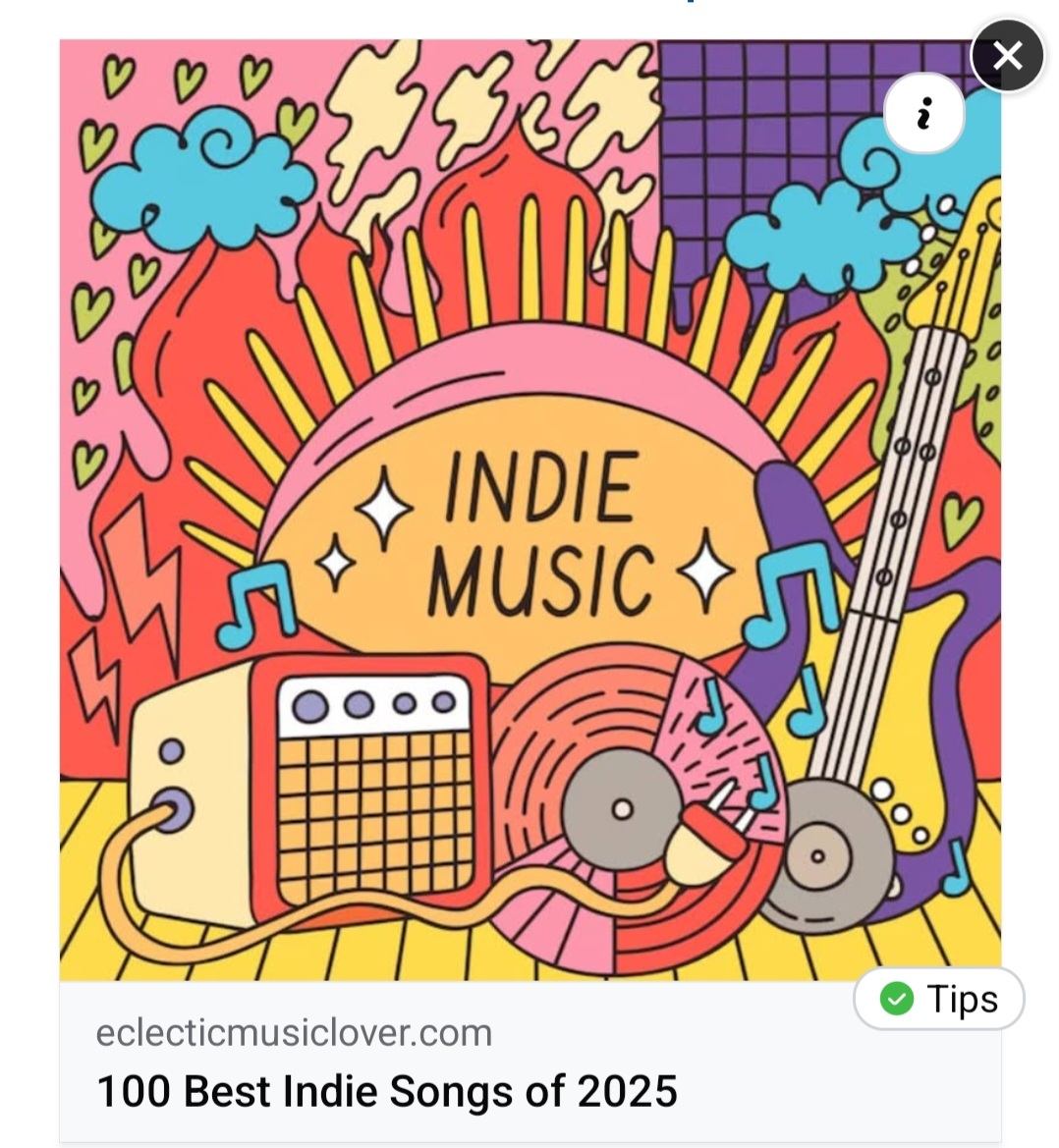Open the ad info icon

(x=922, y=115)
